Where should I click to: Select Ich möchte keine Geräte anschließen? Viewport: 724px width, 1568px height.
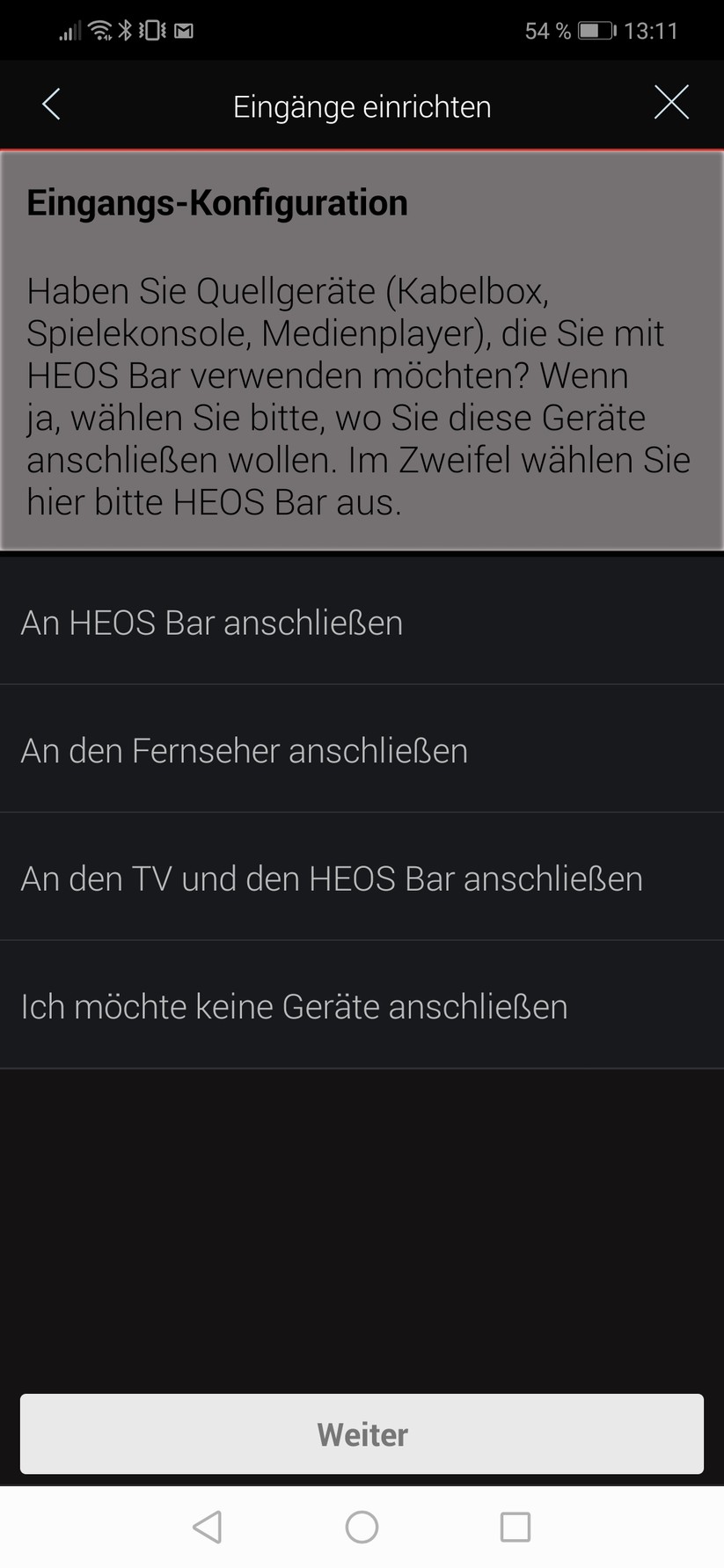(x=362, y=1006)
